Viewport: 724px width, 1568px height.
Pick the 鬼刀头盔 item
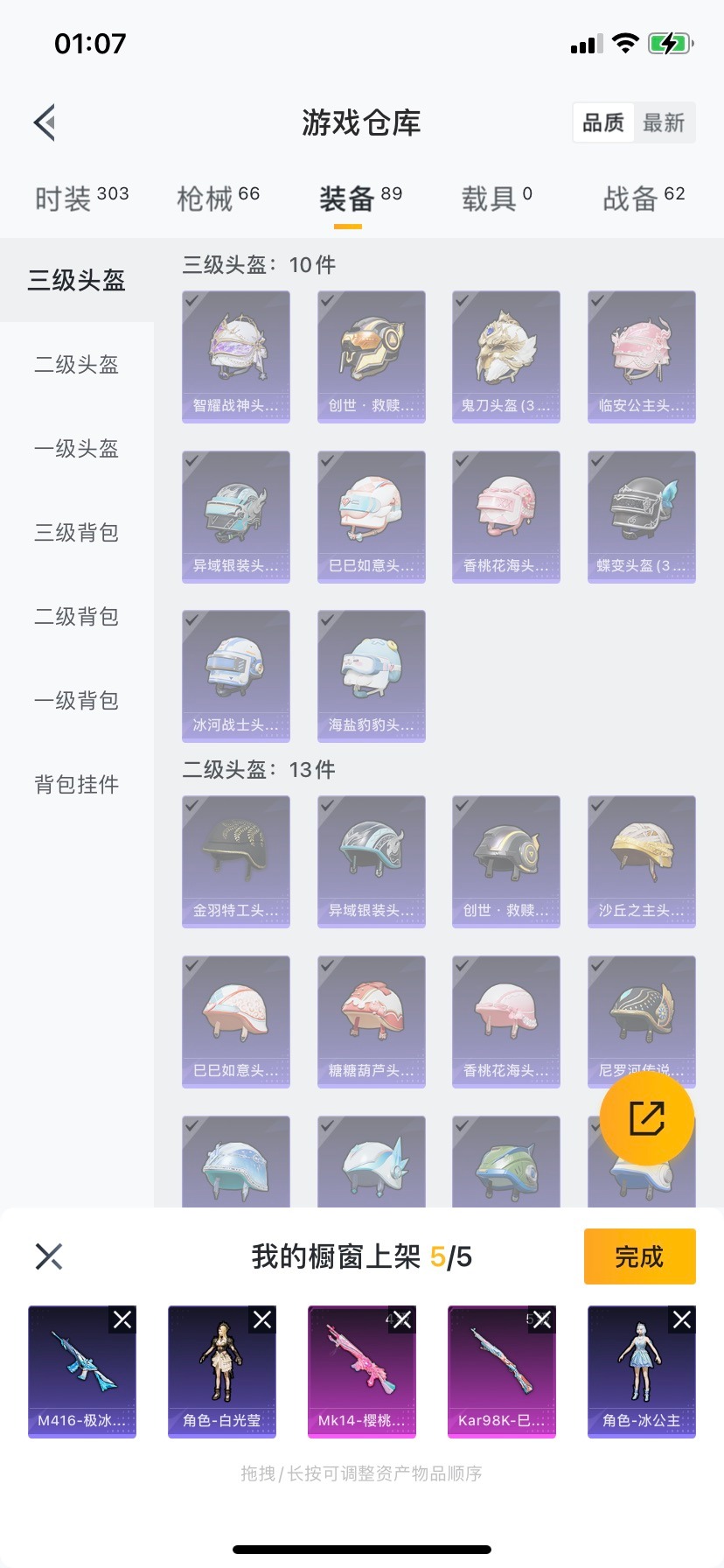pos(506,356)
